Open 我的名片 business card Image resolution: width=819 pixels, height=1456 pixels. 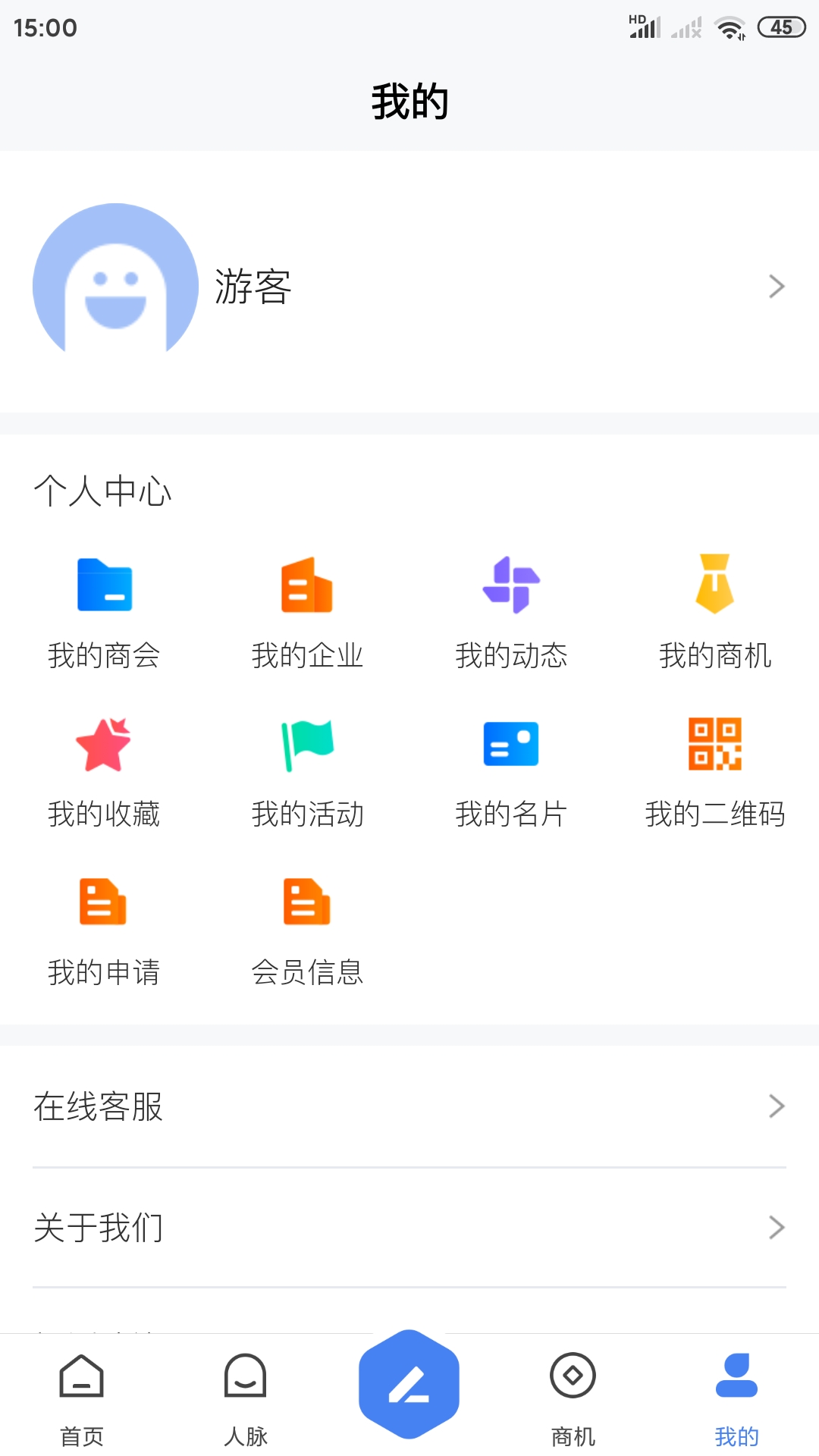pos(511,771)
